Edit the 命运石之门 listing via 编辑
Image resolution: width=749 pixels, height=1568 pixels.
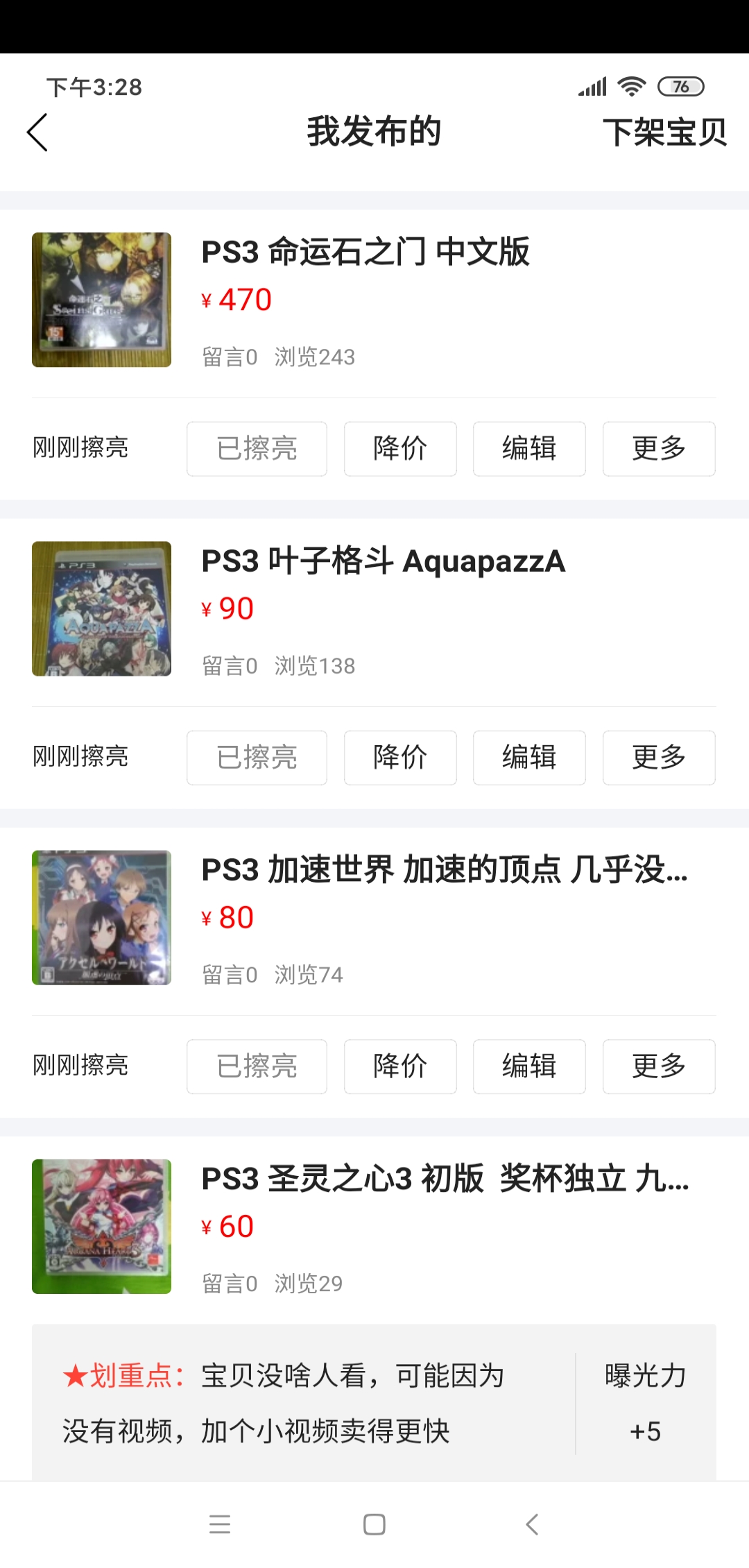click(529, 449)
